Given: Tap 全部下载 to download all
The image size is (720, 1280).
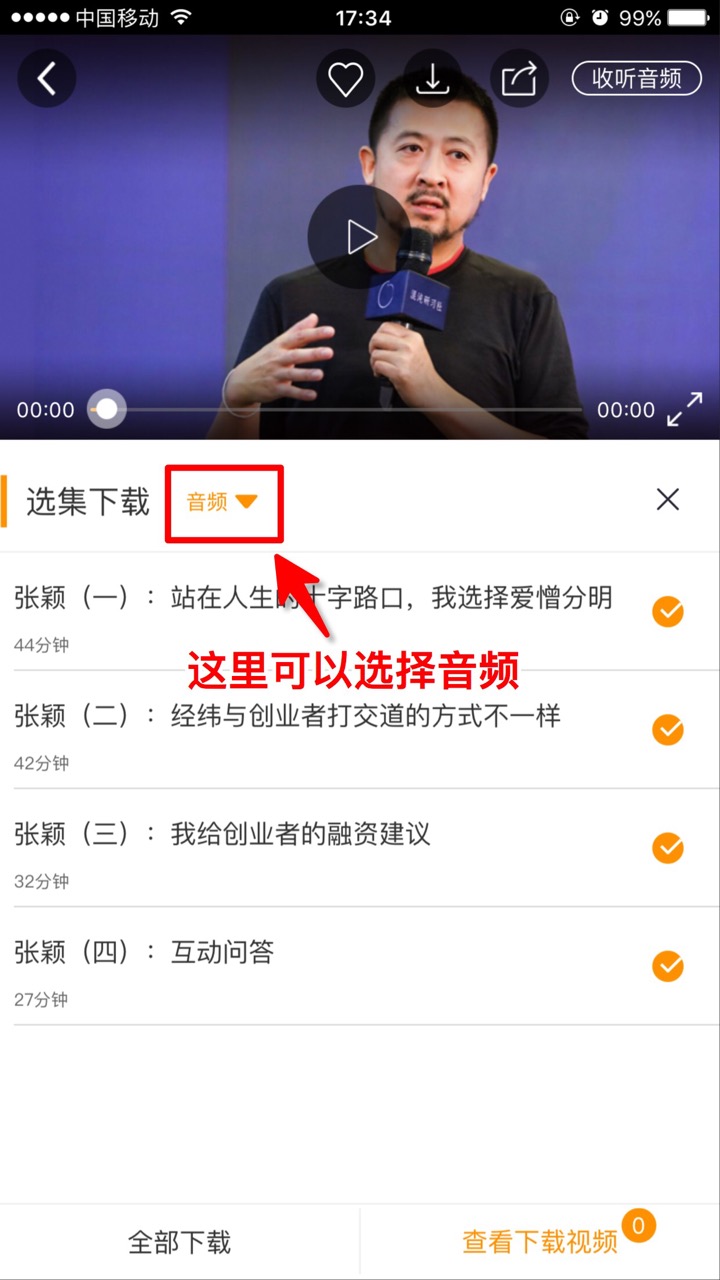Looking at the screenshot, I should (180, 1242).
